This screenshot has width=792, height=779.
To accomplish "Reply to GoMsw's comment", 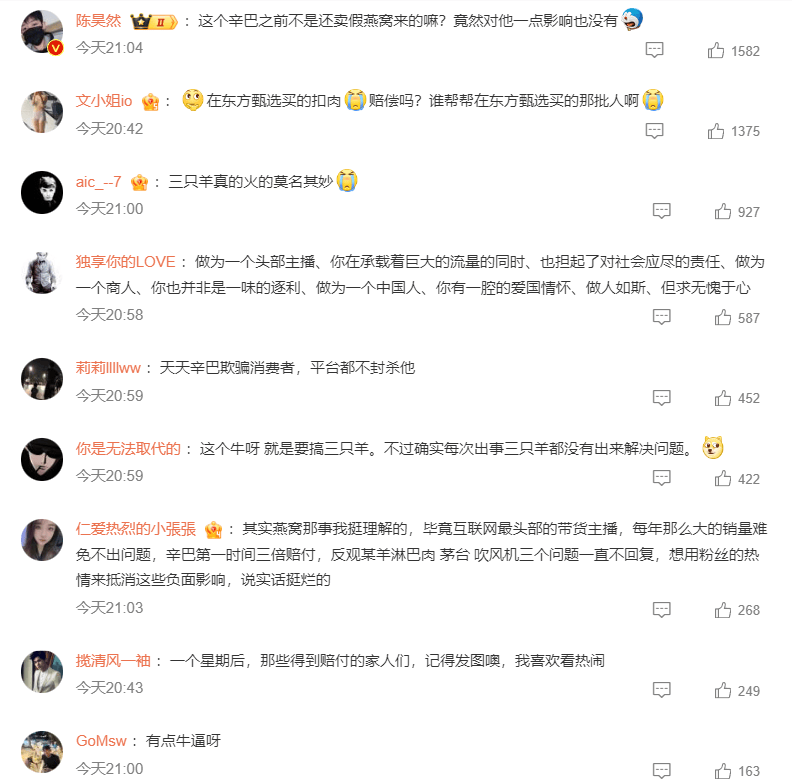I will click(661, 770).
